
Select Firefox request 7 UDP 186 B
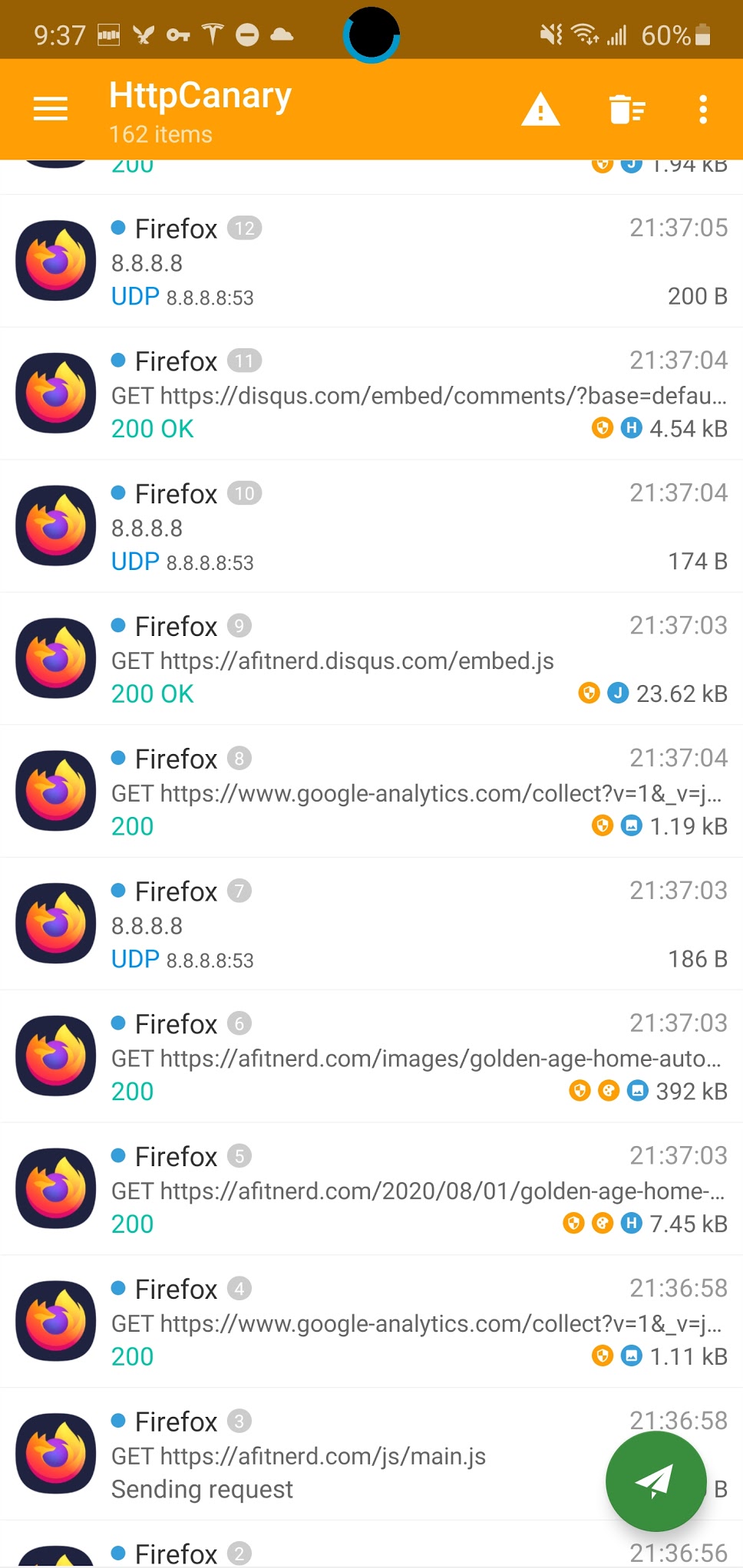click(x=371, y=924)
